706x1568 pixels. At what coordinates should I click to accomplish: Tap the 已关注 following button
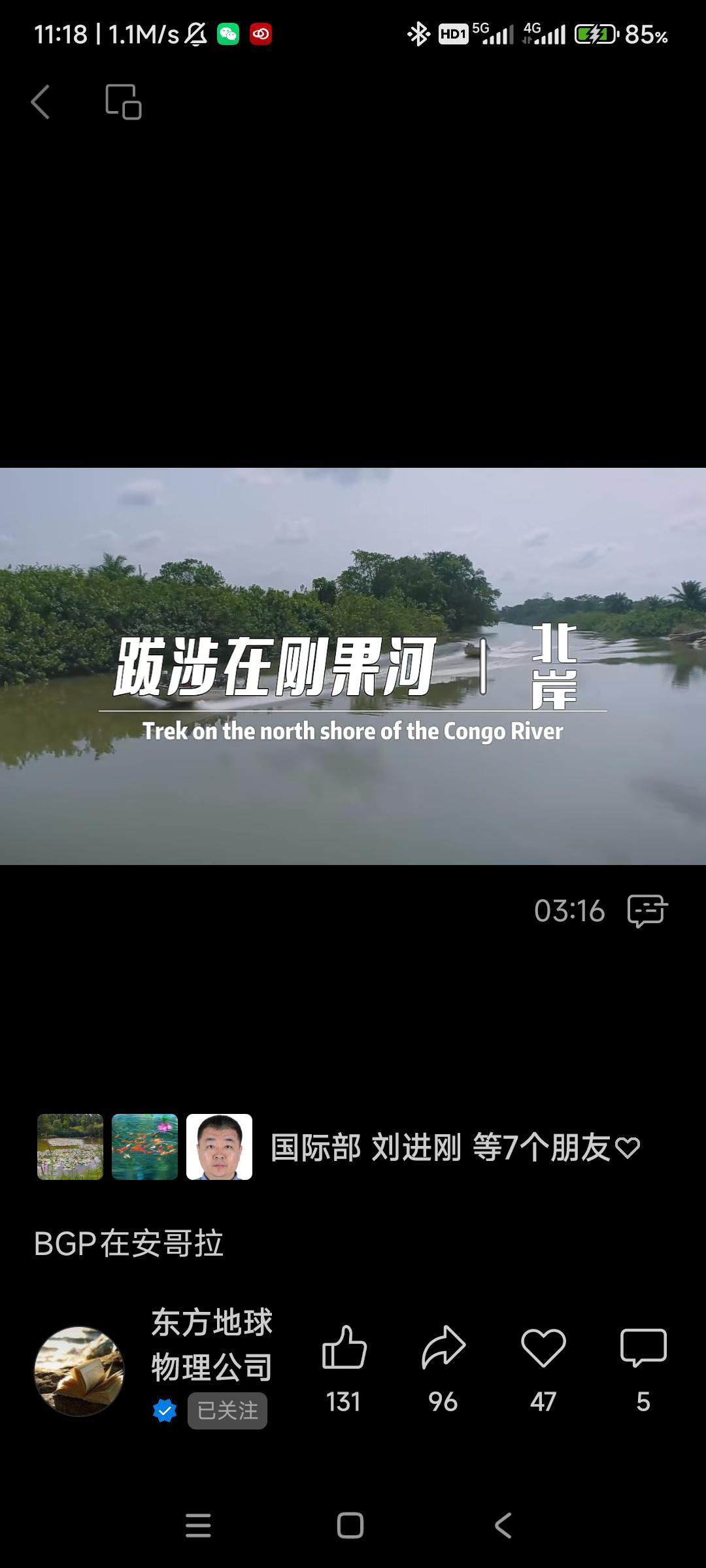click(227, 1411)
